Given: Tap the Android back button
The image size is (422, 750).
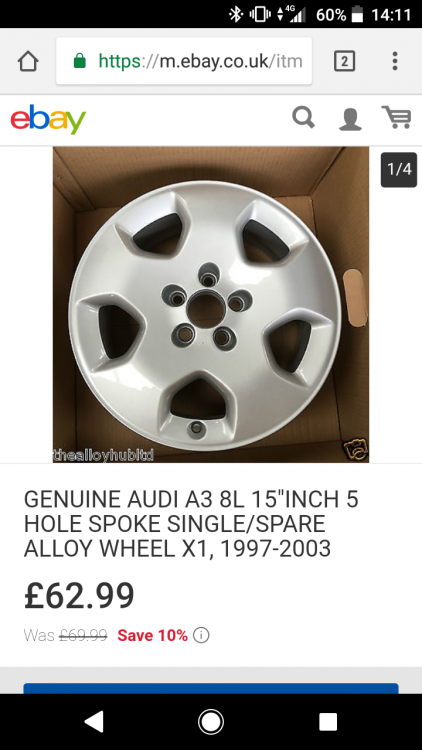Looking at the screenshot, I should click(94, 722).
